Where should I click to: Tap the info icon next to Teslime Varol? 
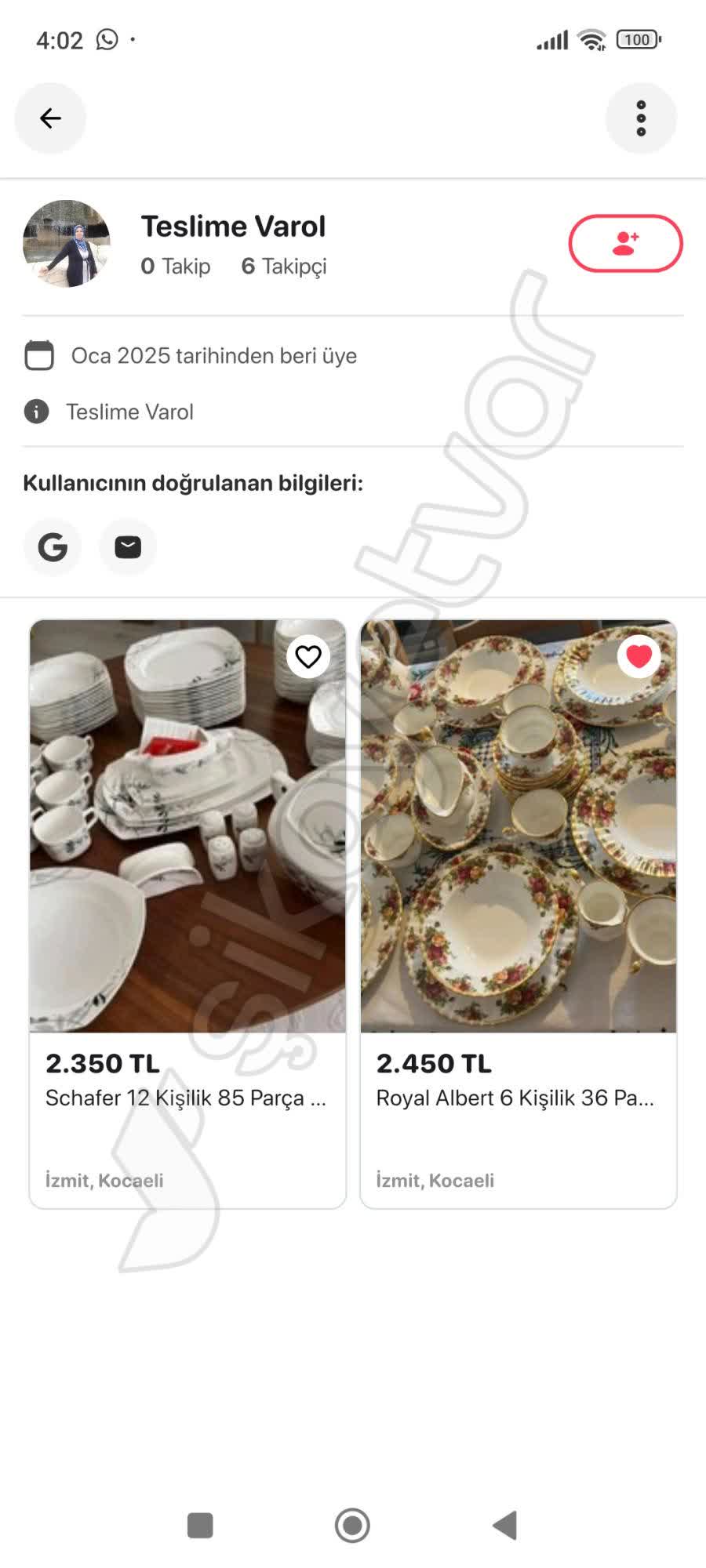37,411
